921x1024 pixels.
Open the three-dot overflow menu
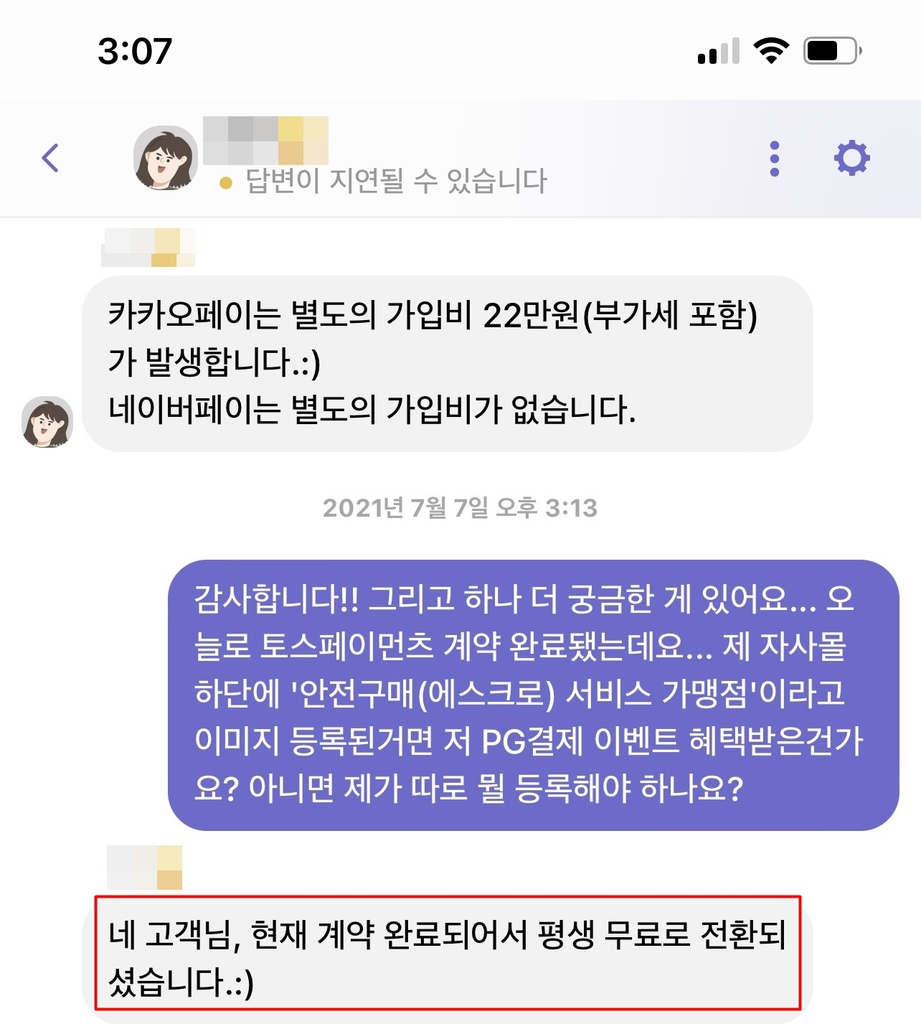774,158
